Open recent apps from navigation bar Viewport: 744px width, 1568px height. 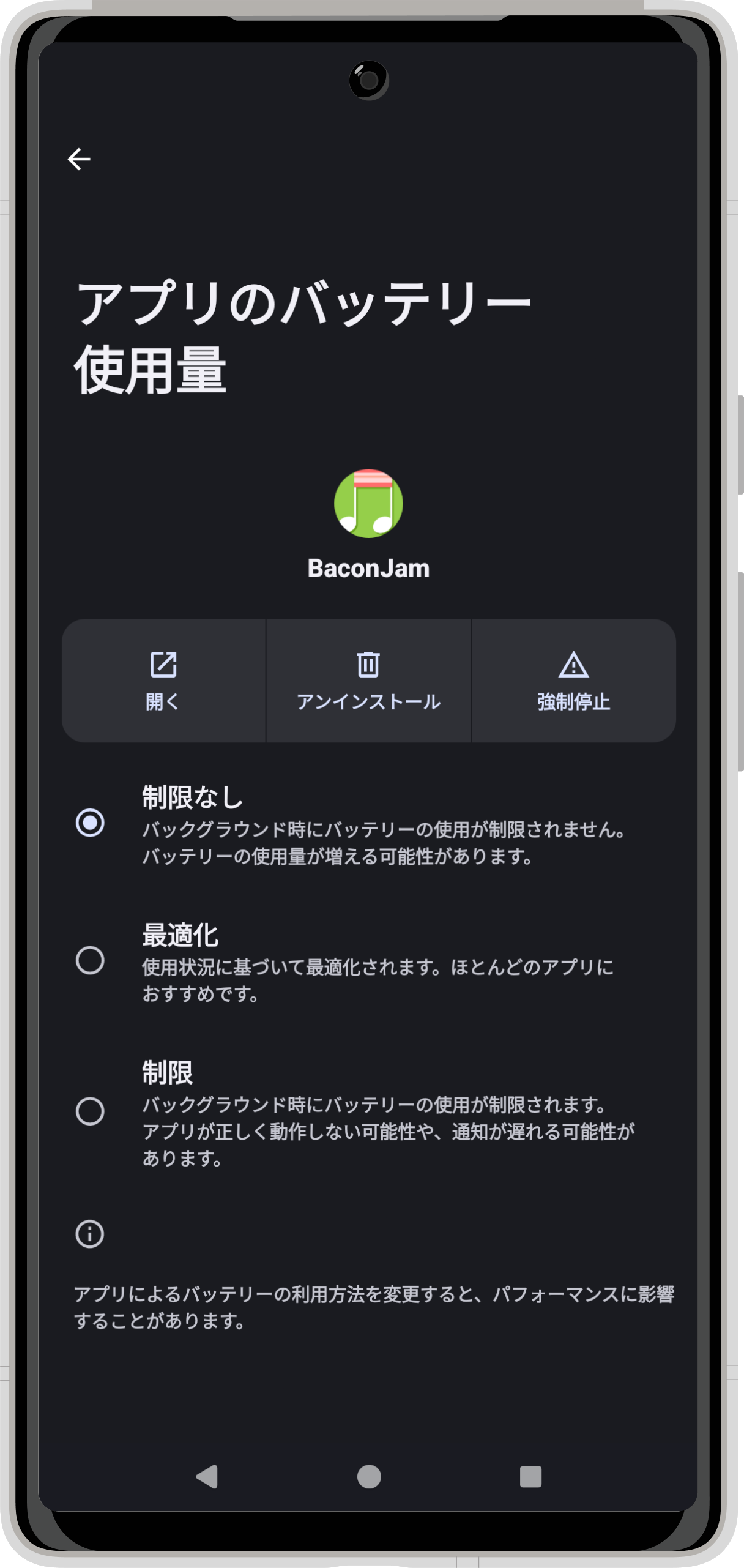pos(530,1476)
